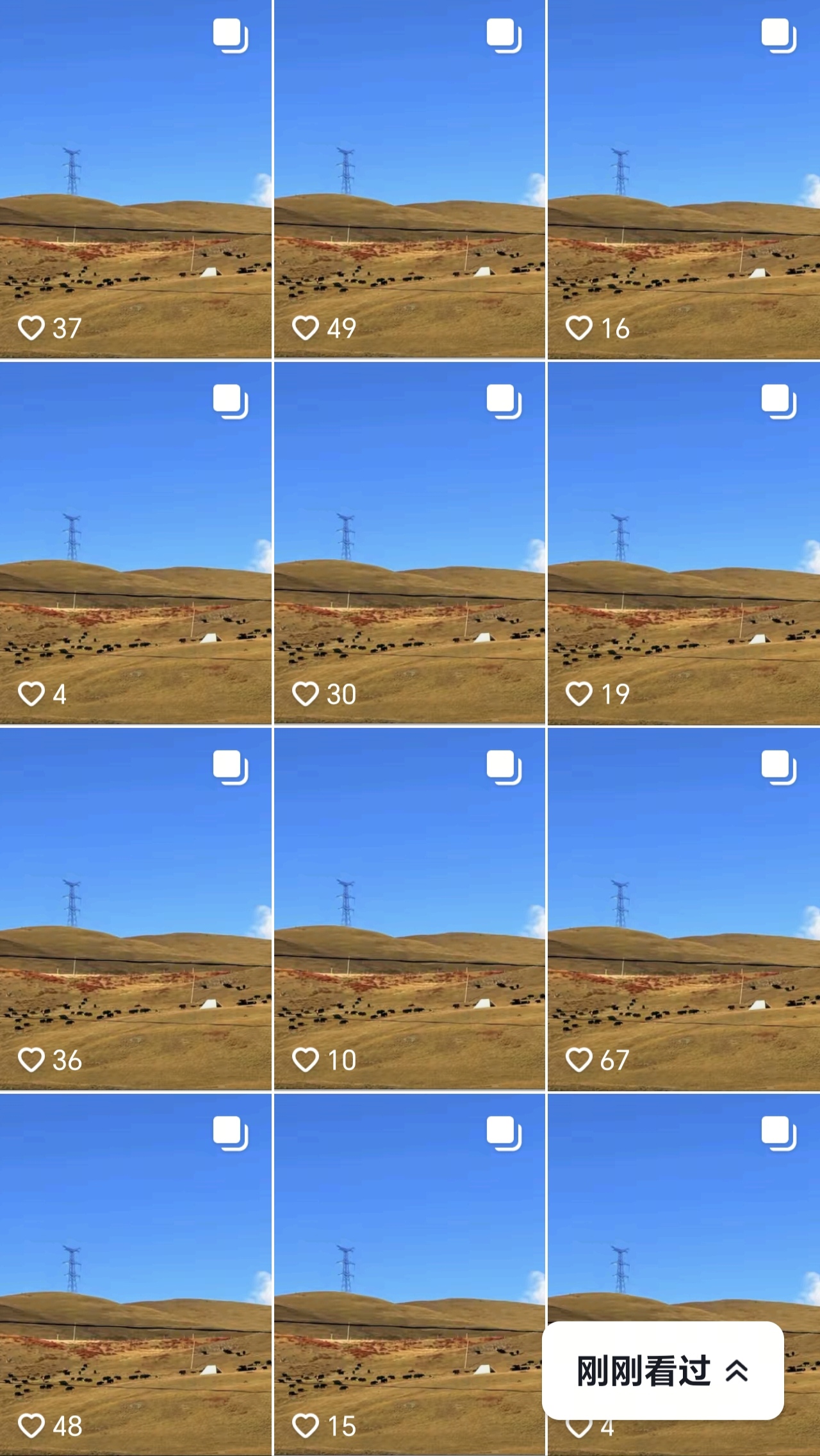
Task: View the post showing 10 likes
Action: point(409,909)
